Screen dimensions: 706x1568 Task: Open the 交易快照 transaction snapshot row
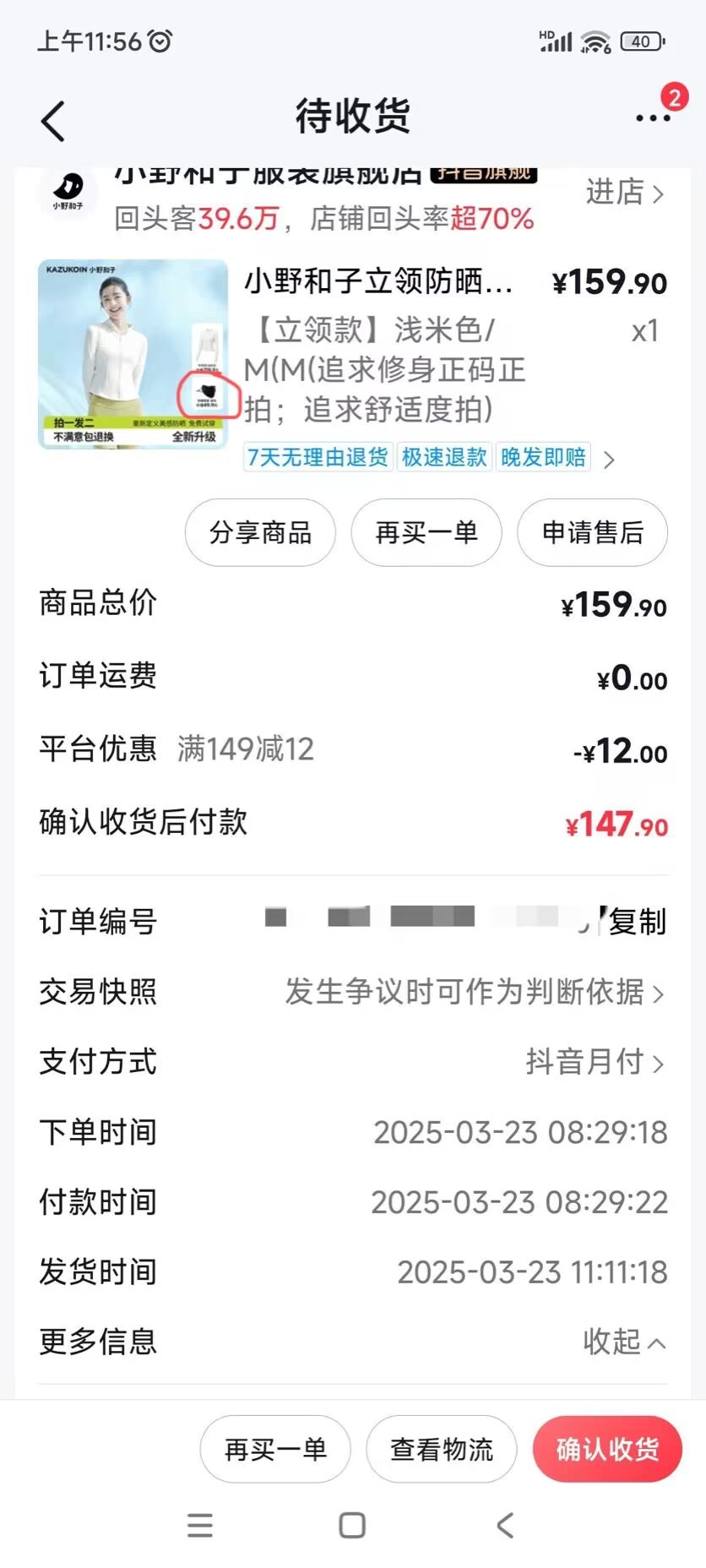click(x=473, y=992)
